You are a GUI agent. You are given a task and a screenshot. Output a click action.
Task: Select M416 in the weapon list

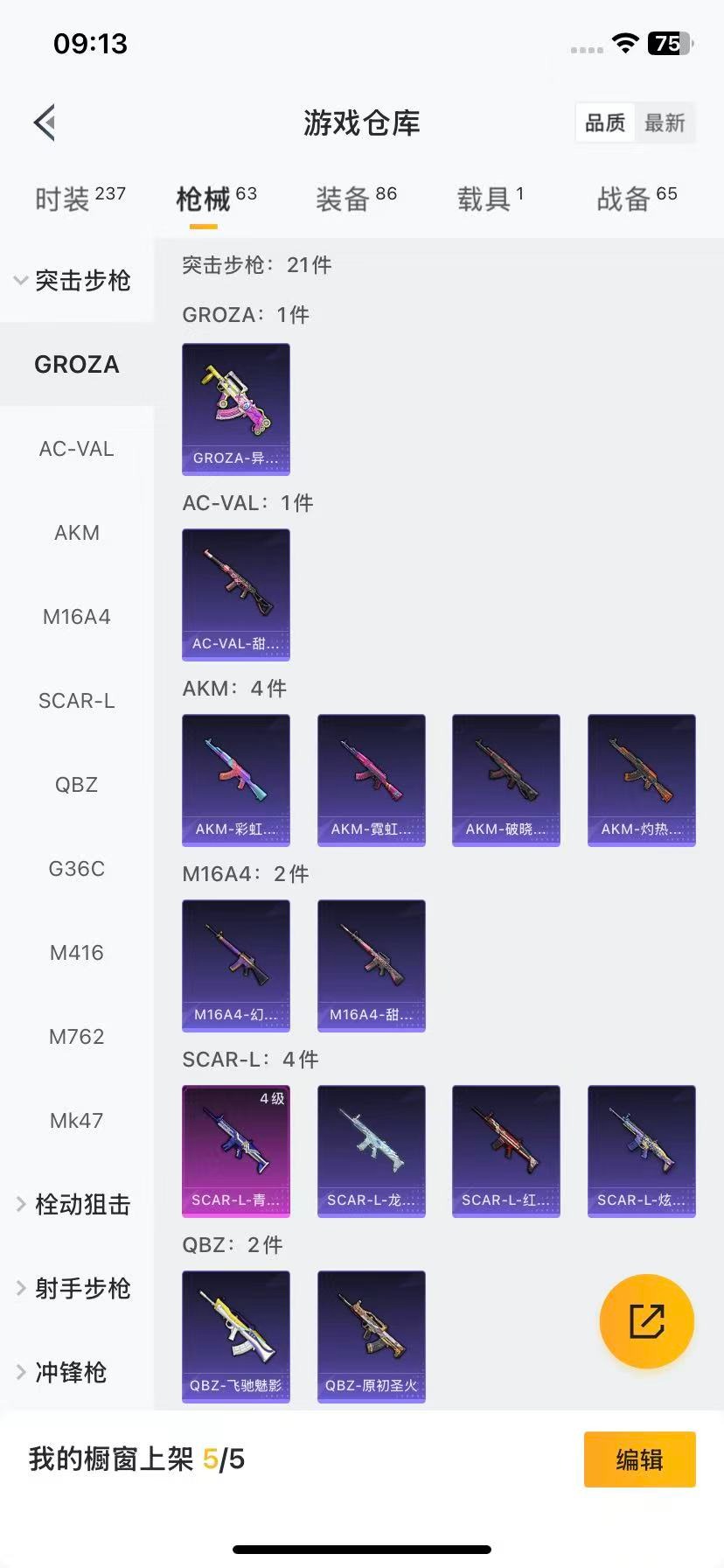tap(77, 953)
